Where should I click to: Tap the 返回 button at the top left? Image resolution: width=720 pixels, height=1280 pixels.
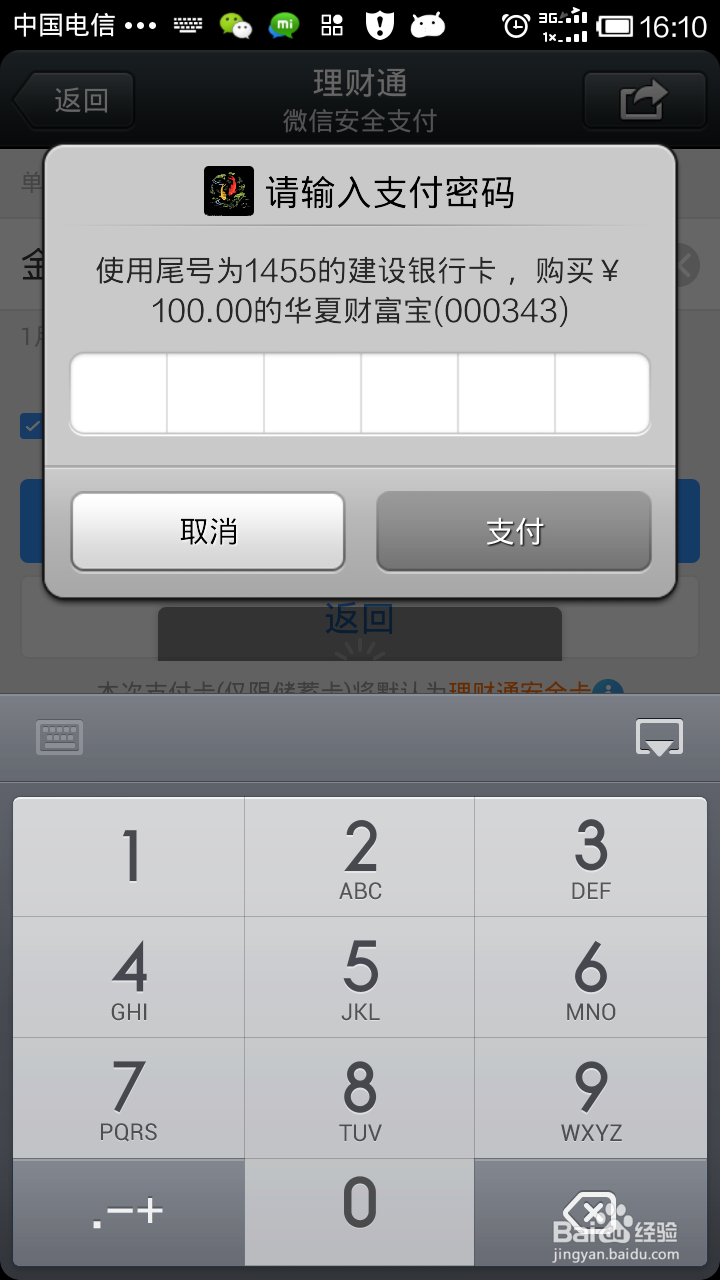click(x=73, y=99)
